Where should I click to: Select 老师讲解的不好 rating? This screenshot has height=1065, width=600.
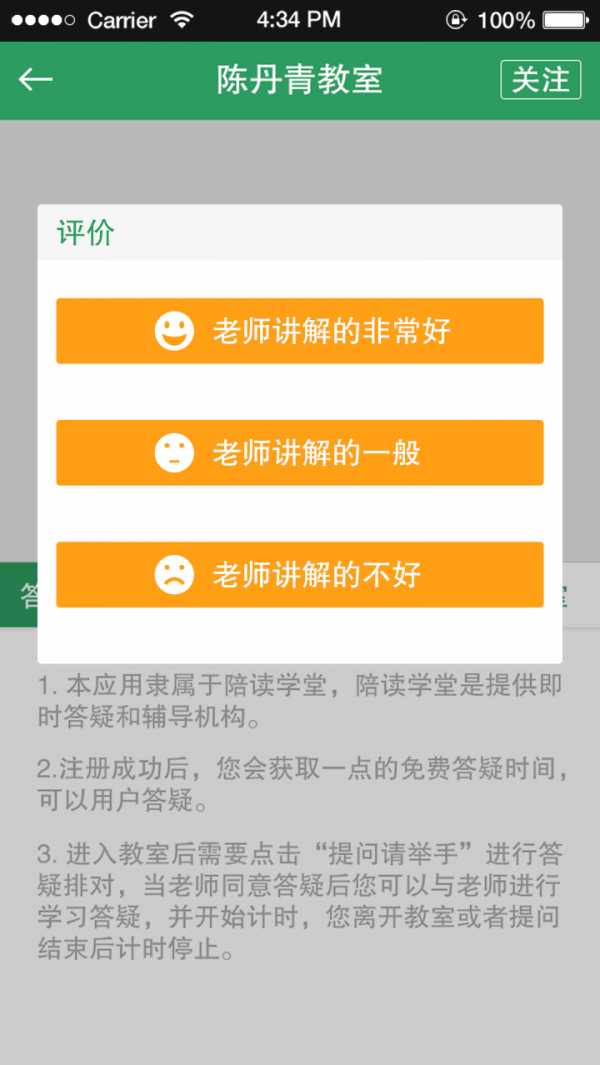(x=300, y=575)
